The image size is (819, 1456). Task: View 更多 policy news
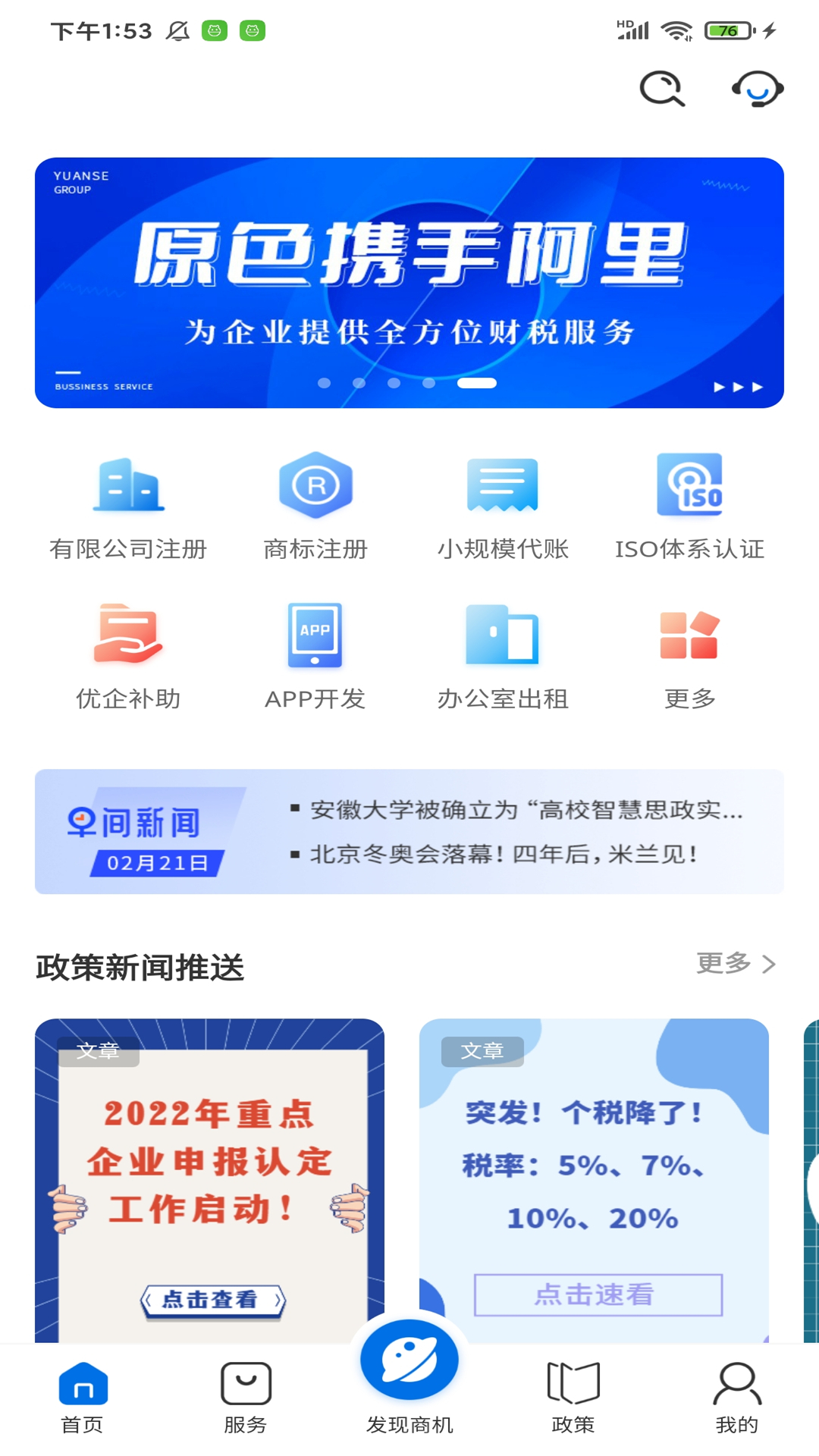coord(736,963)
